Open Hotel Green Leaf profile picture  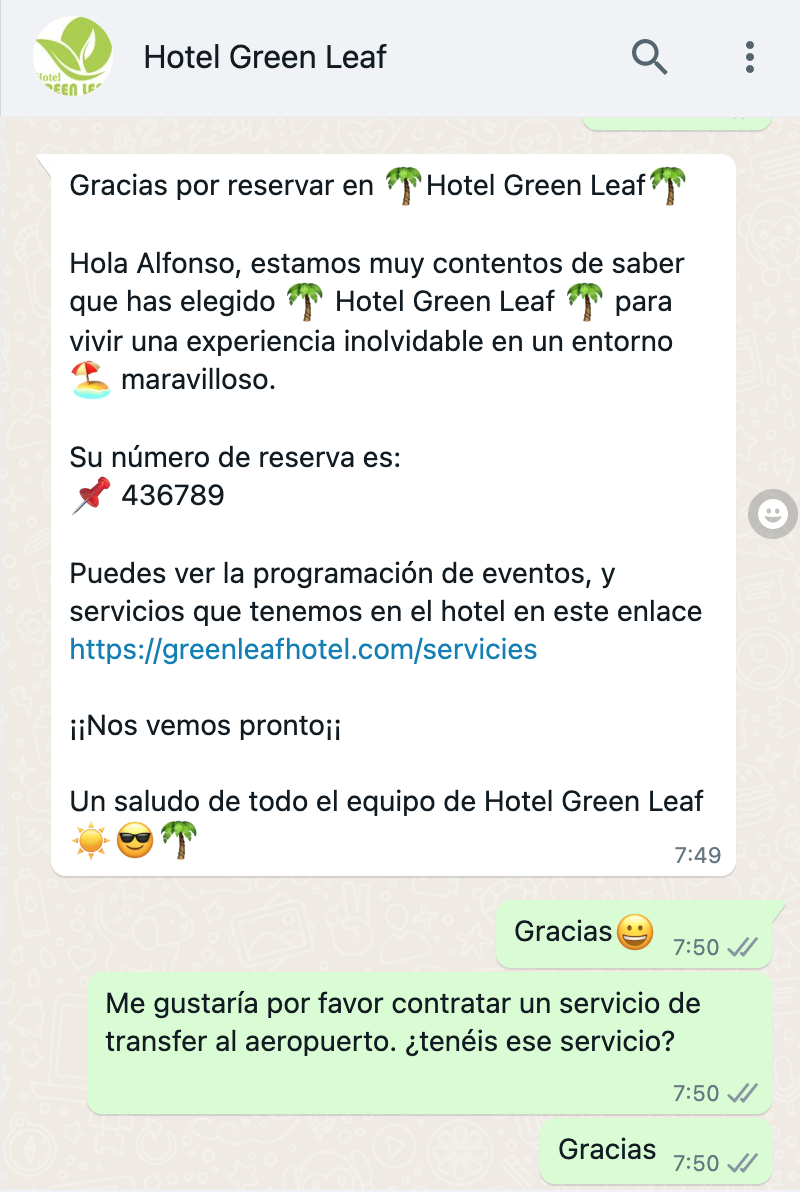tap(73, 57)
